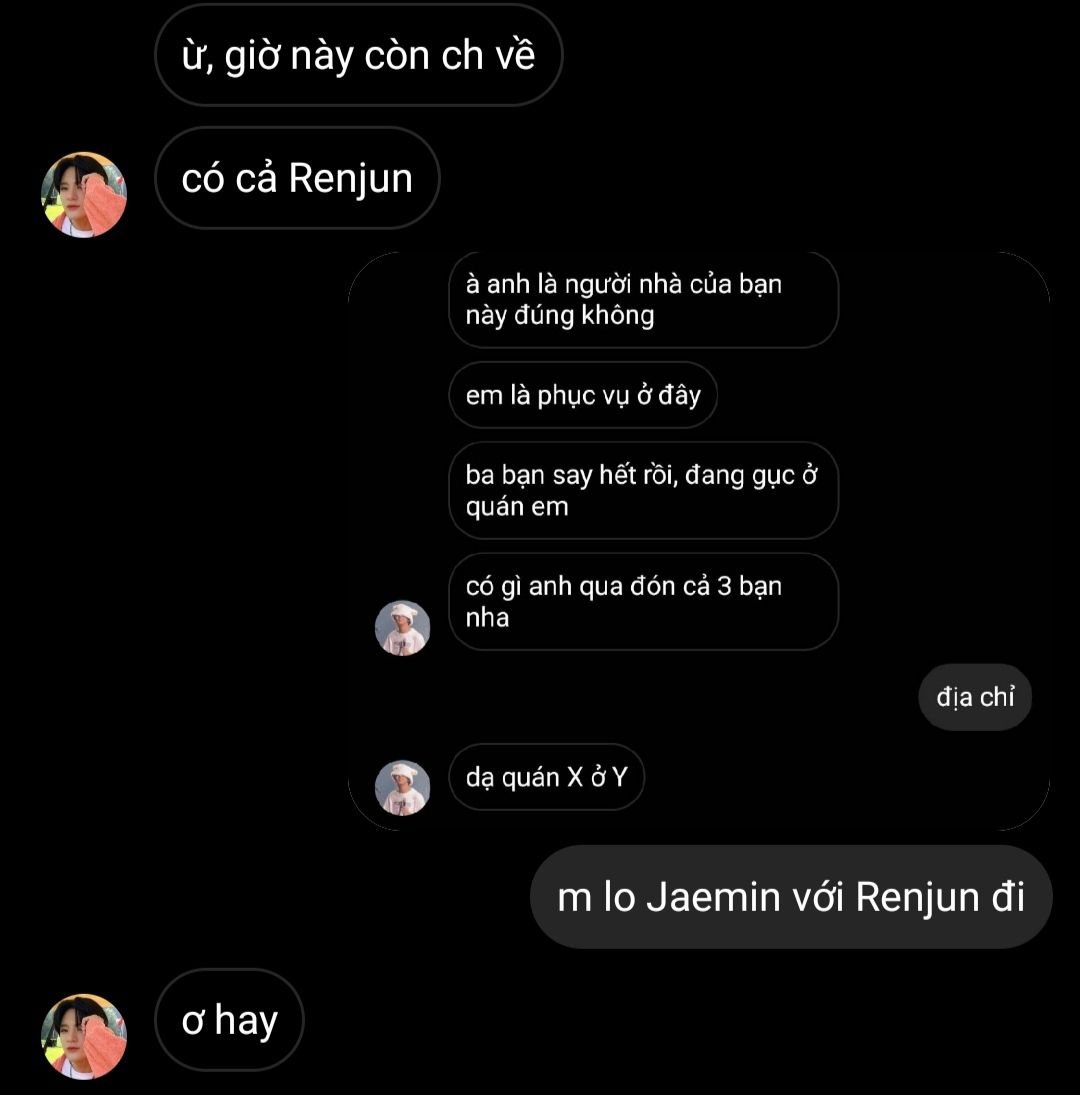Image resolution: width=1080 pixels, height=1095 pixels.
Task: Open sender's avatar beside "ơ hay"
Action: [83, 1036]
